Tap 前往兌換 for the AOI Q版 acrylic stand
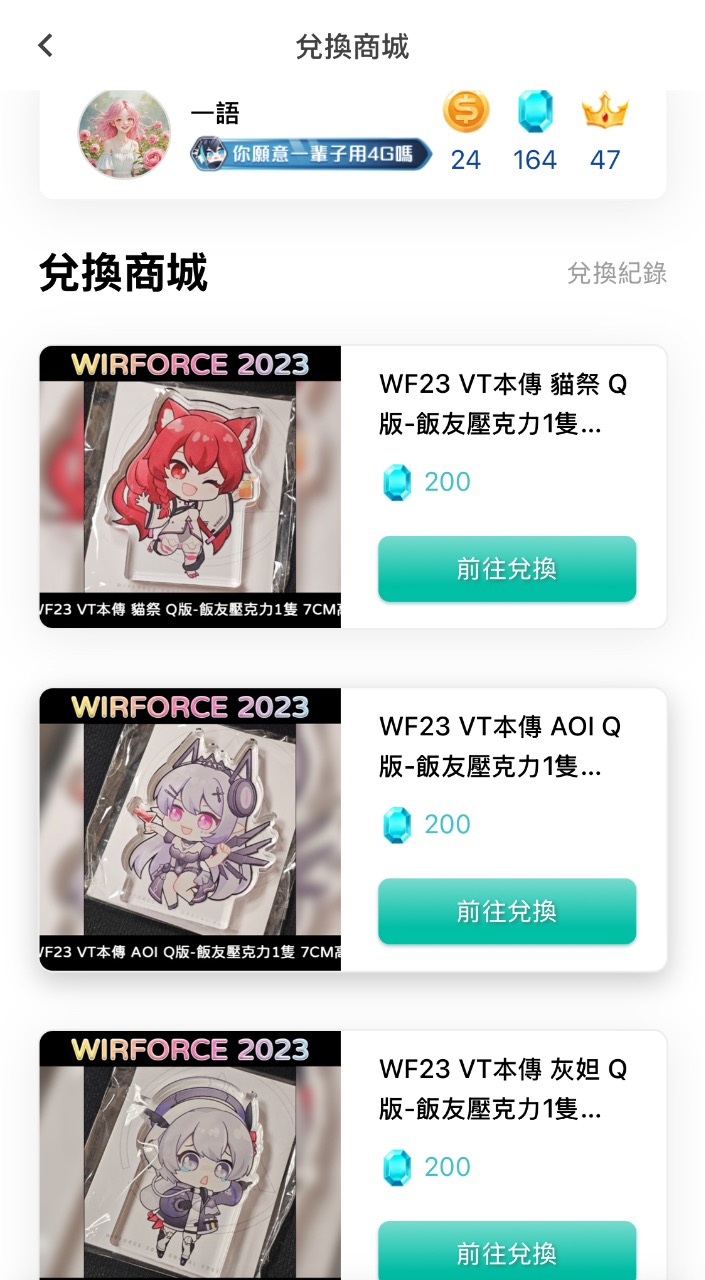Viewport: 705px width, 1280px height. pyautogui.click(x=507, y=911)
